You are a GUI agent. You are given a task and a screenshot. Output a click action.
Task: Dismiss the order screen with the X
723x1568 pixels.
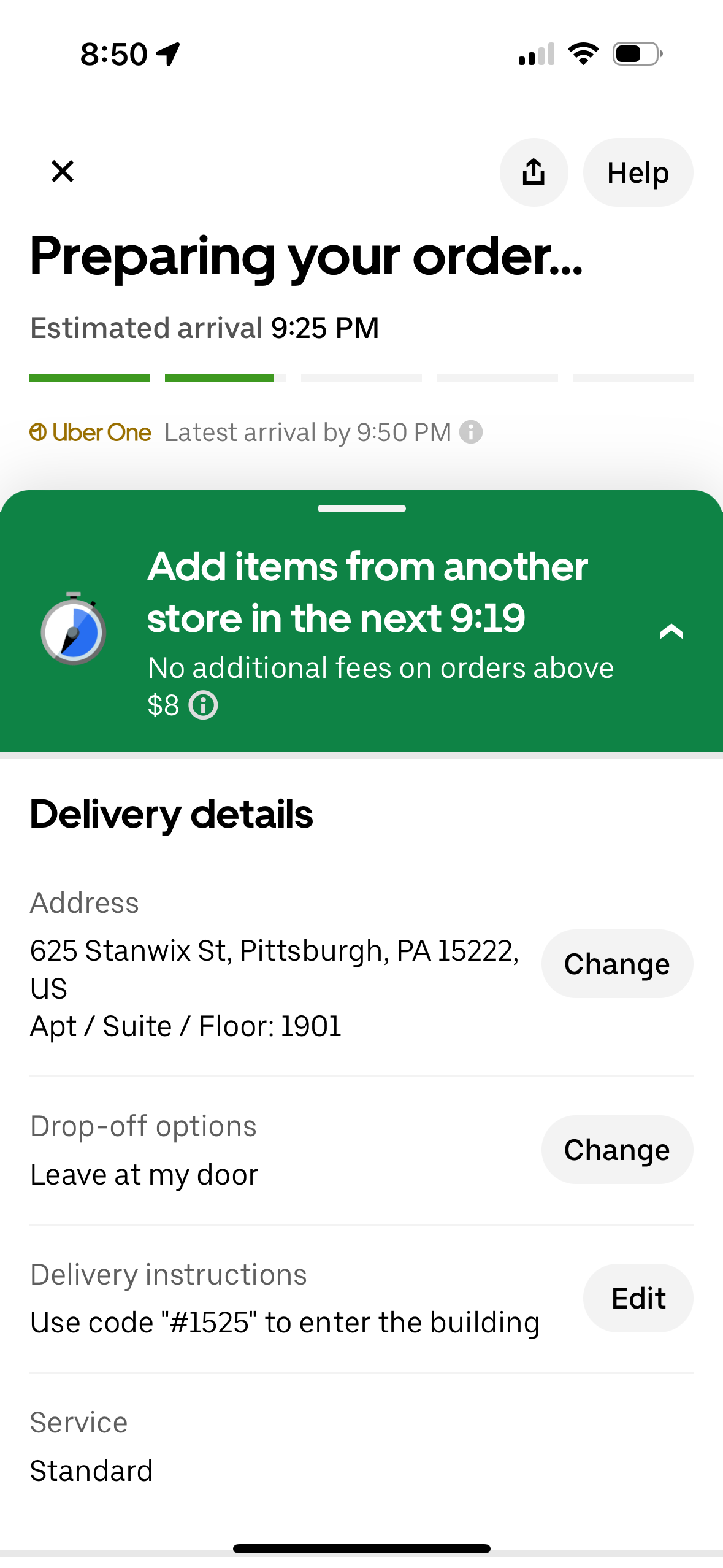[62, 171]
